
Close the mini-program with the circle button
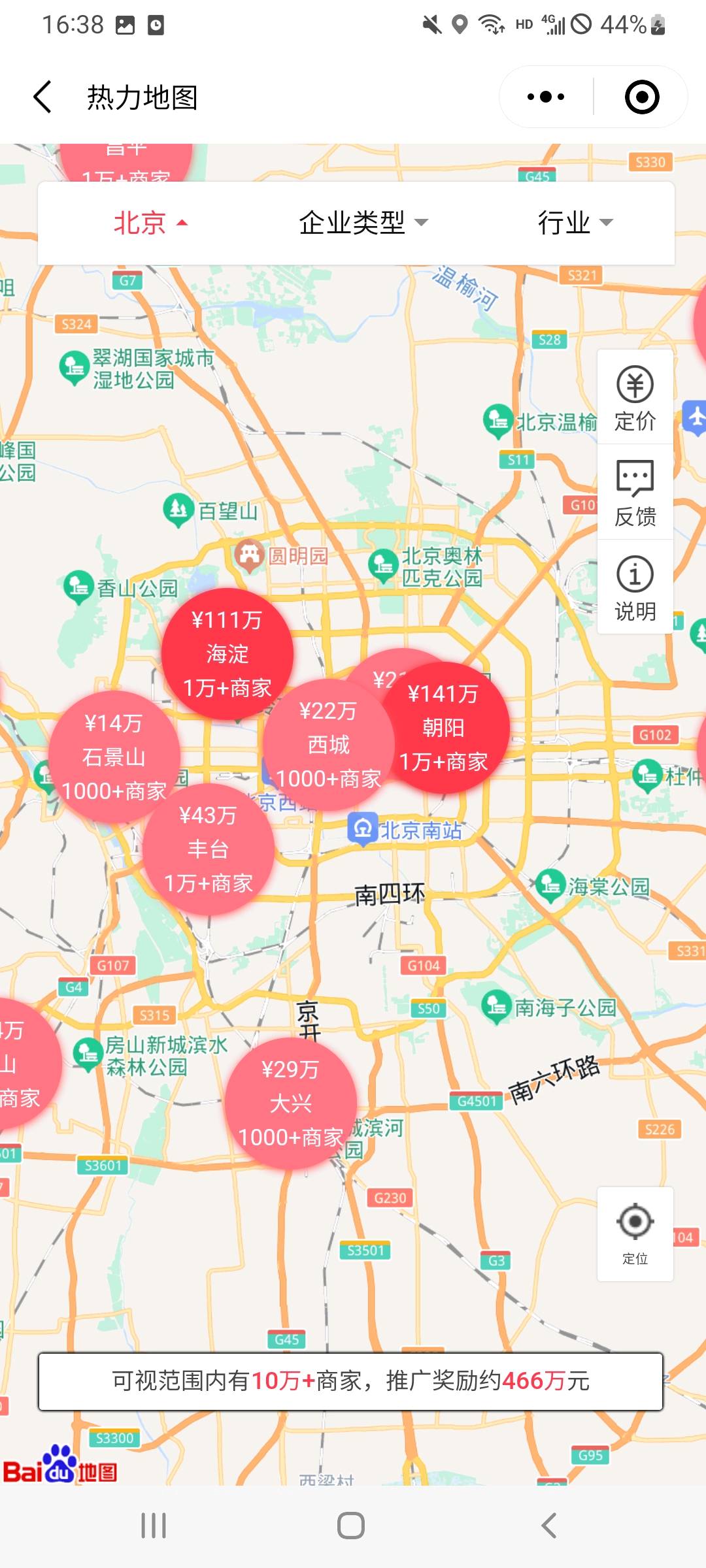[642, 97]
